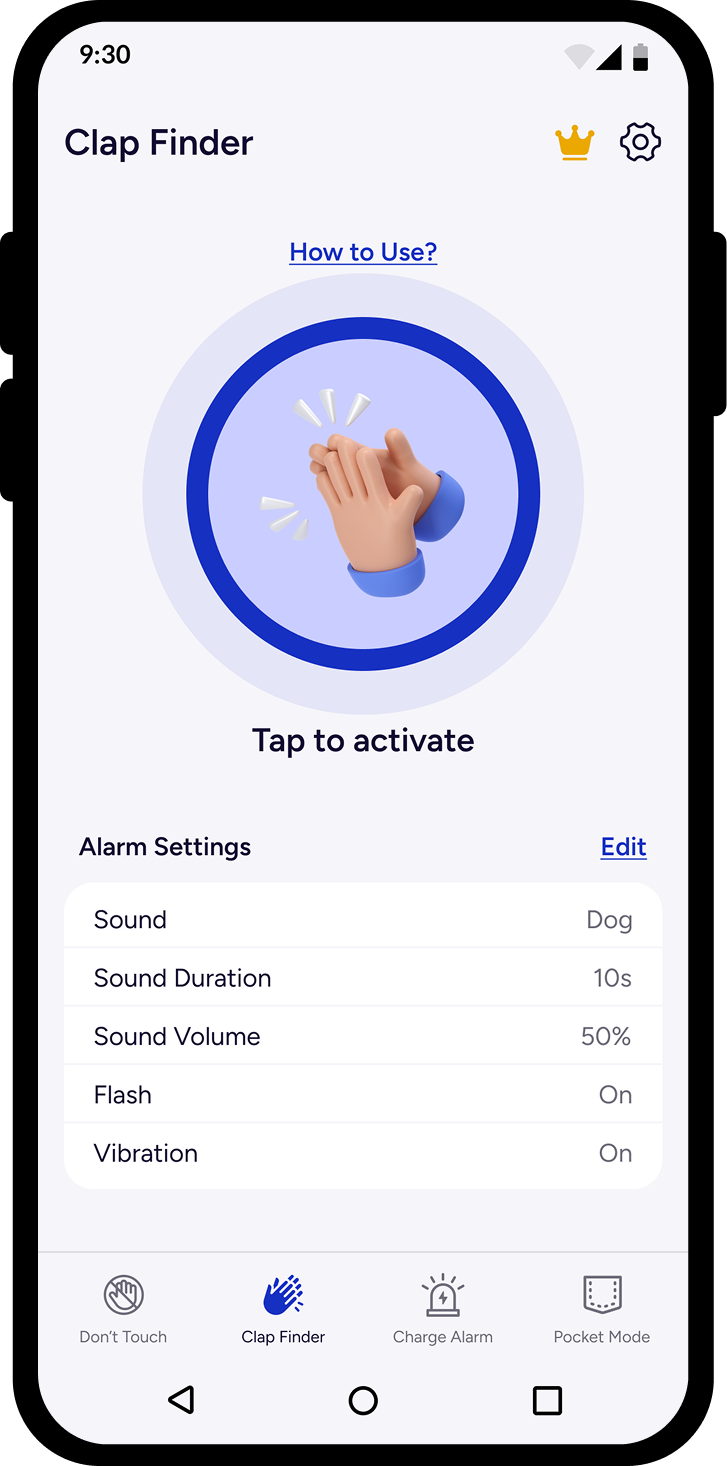Tap the clapping hands button to activate
727x1466 pixels.
tap(363, 494)
